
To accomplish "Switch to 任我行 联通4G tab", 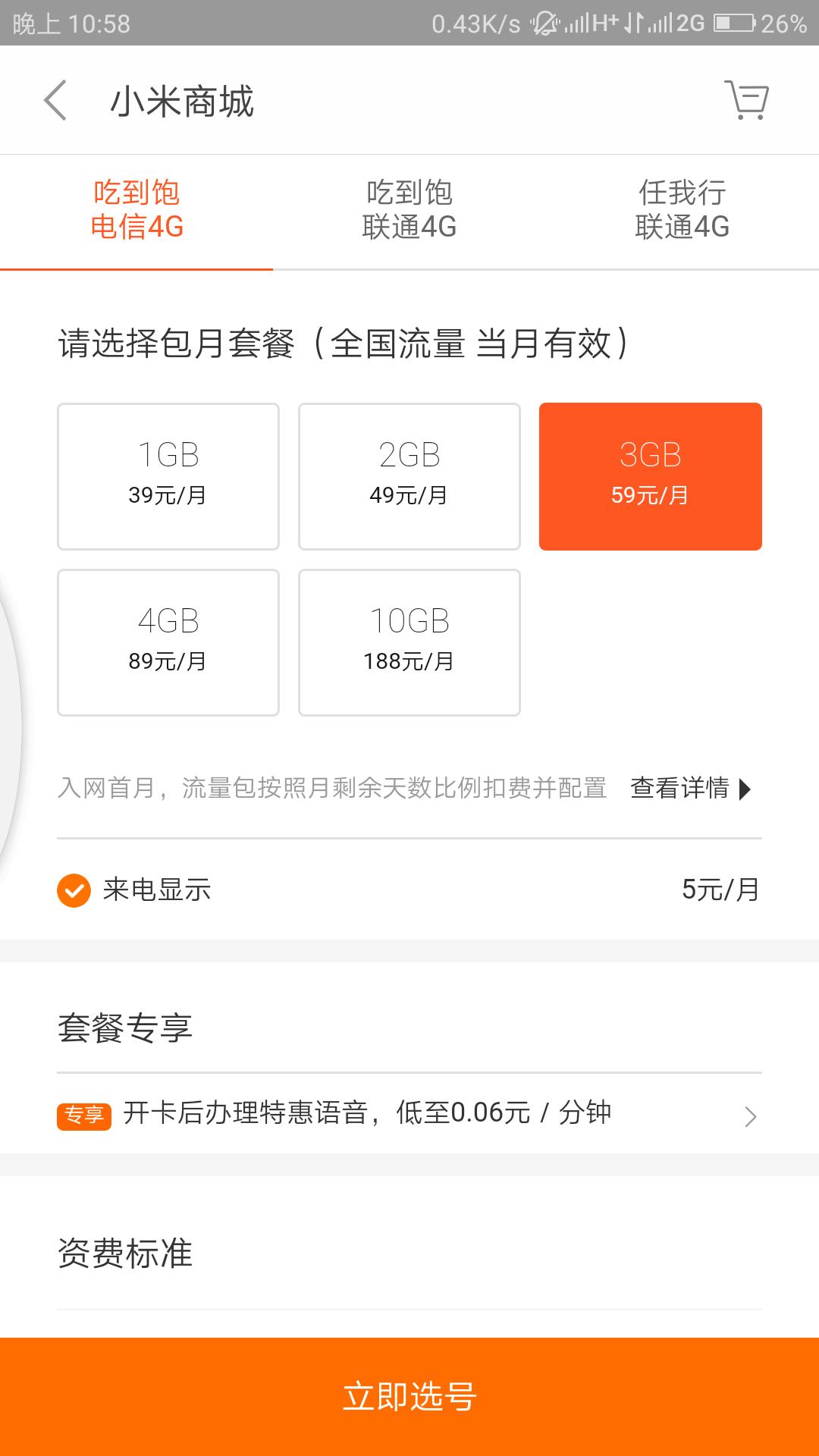I will 682,210.
